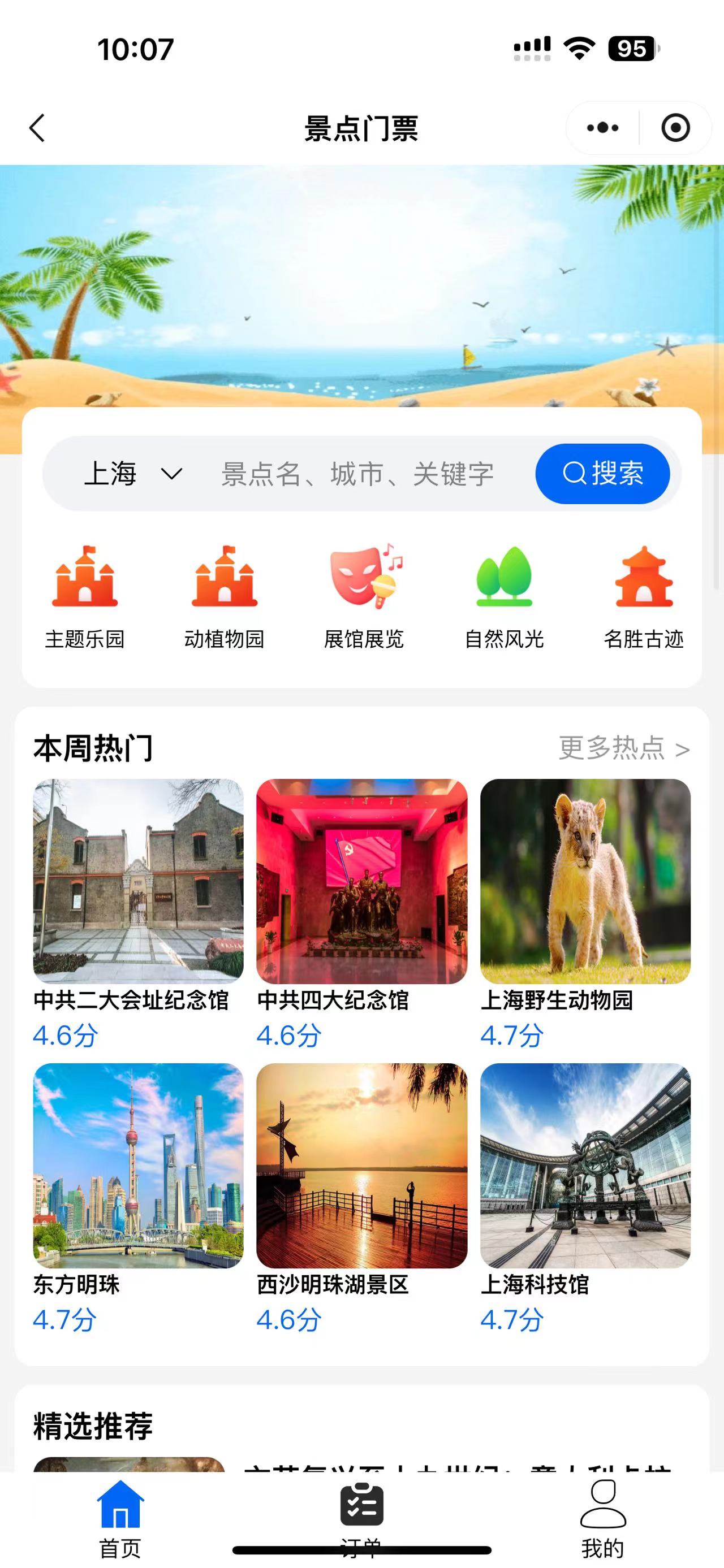
Task: Tap the blue 搜索 button
Action: coord(602,474)
